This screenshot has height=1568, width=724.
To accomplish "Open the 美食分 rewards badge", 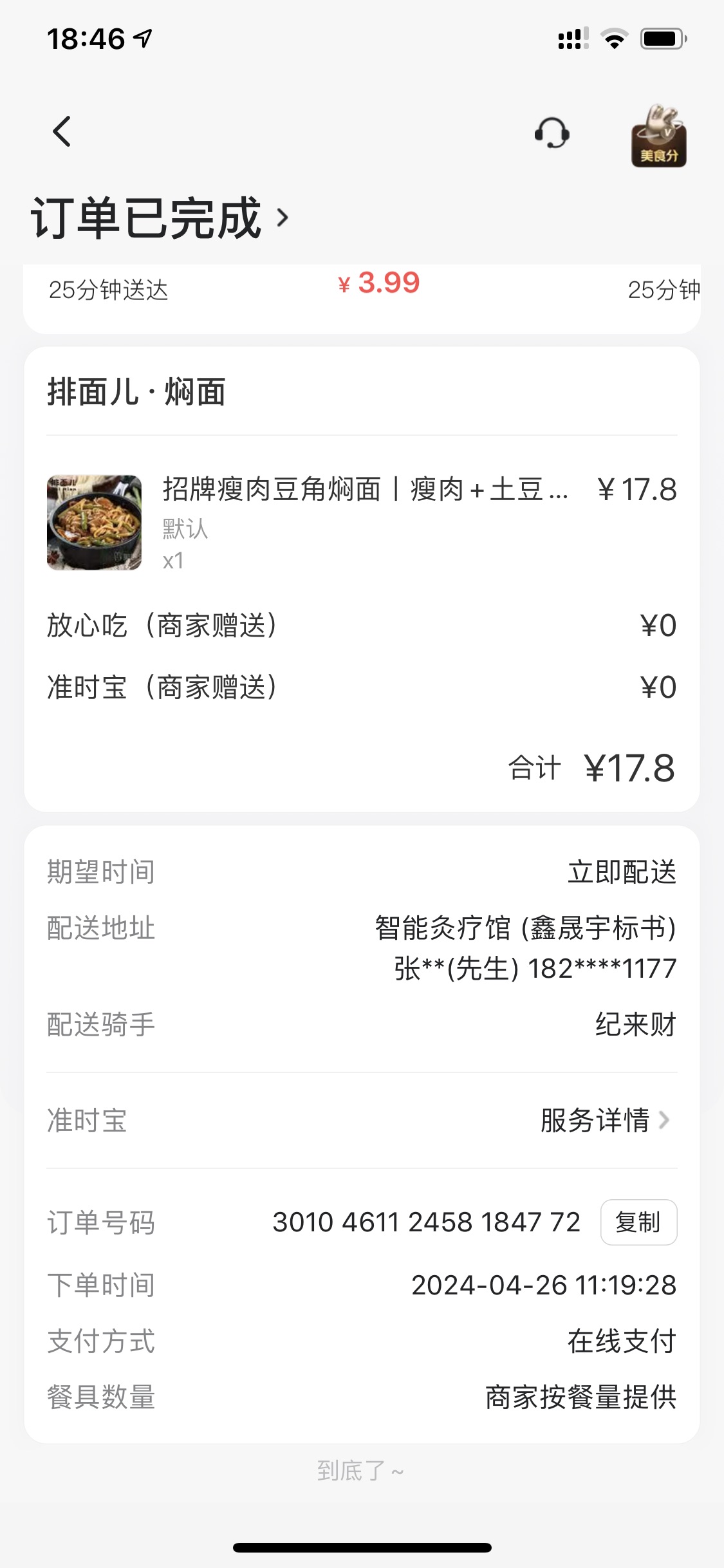I will coord(658,136).
